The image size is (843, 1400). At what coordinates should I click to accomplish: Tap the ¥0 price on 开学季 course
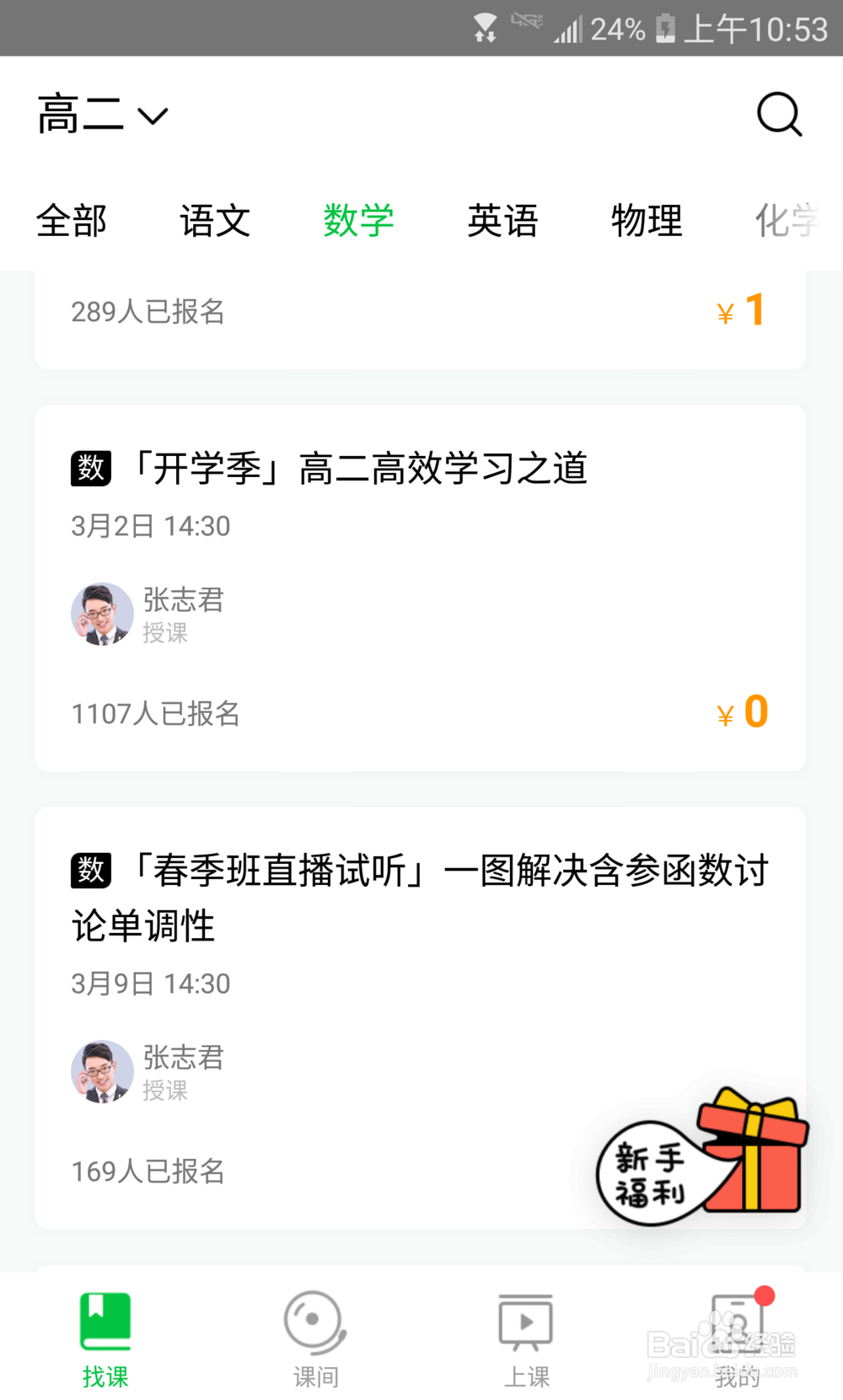coord(743,711)
